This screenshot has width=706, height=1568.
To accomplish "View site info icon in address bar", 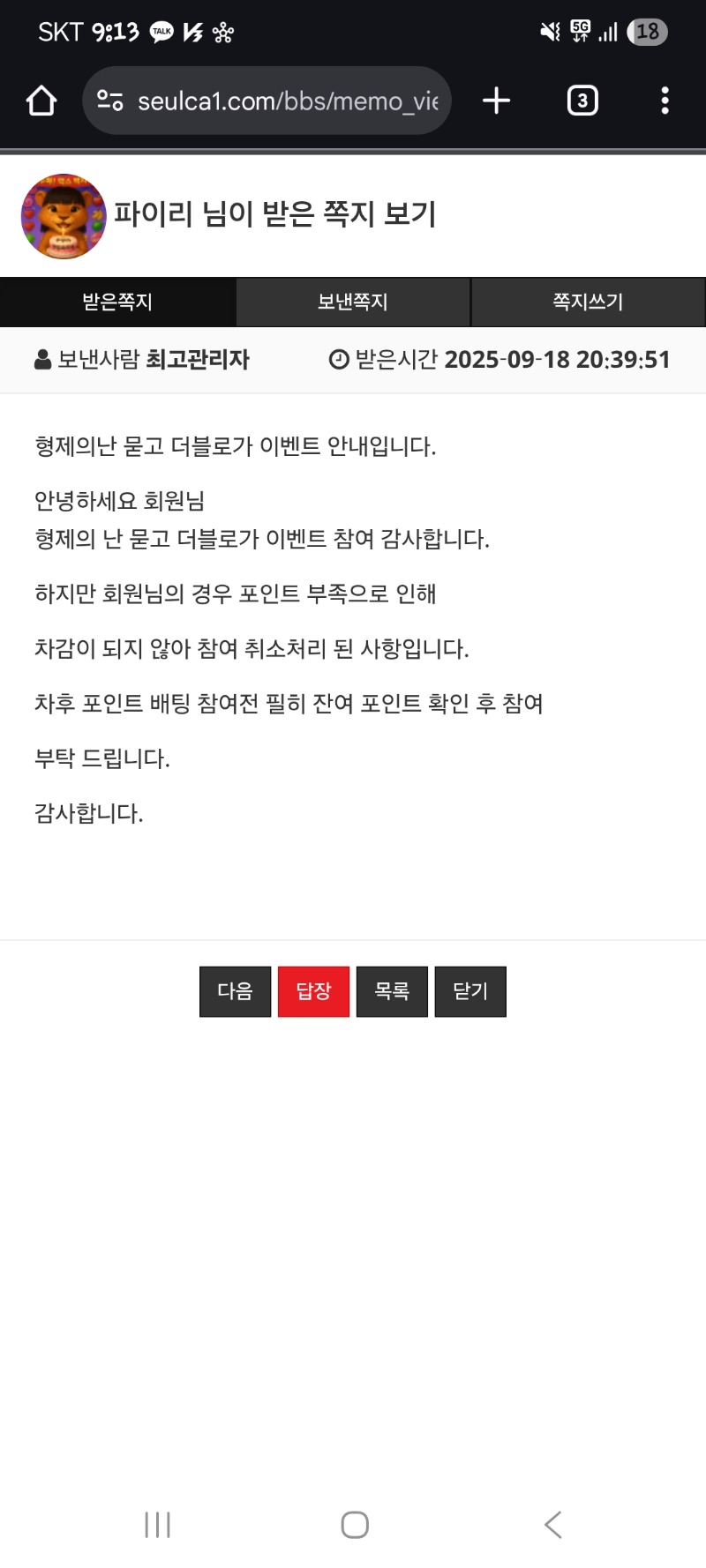I will [109, 101].
